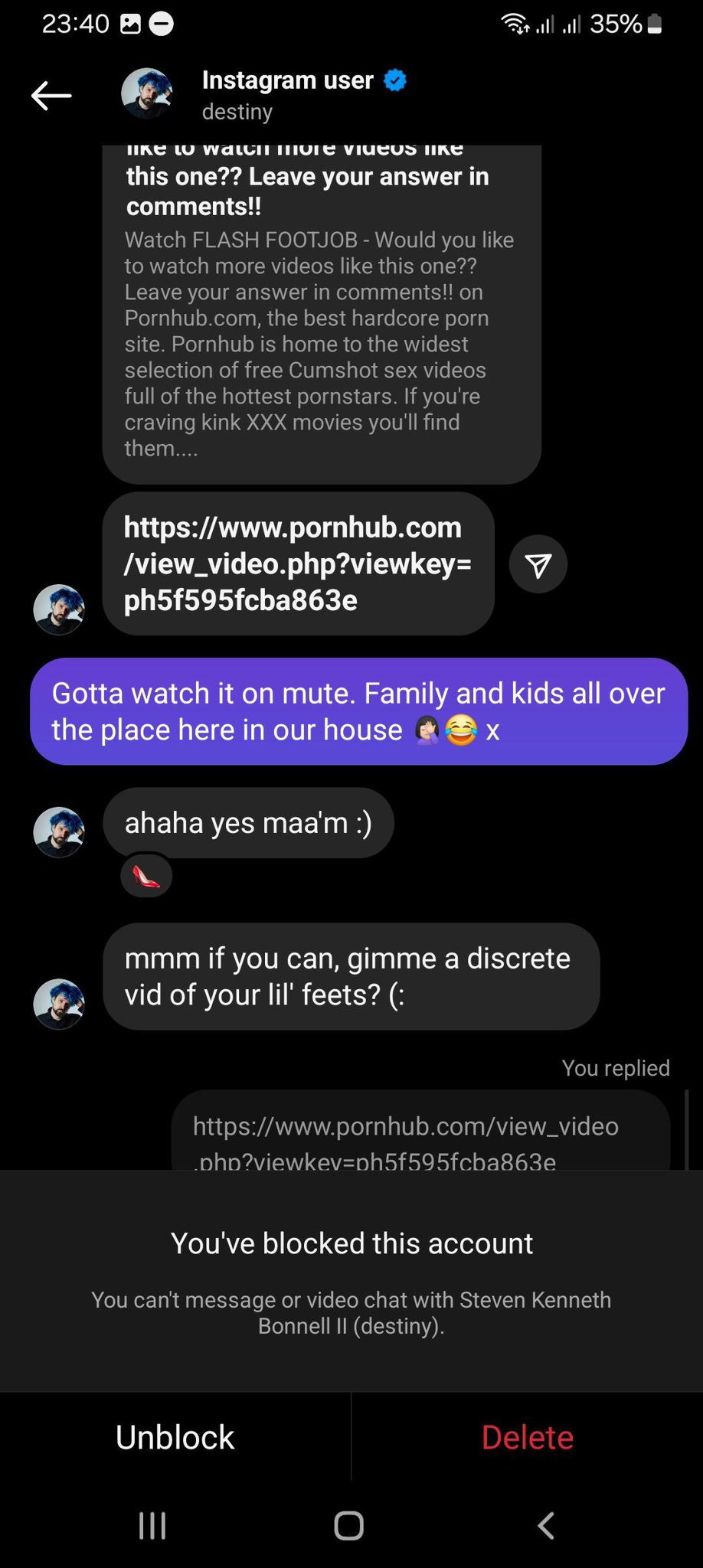703x1568 pixels.
Task: Unblock this account
Action: coord(175,1437)
